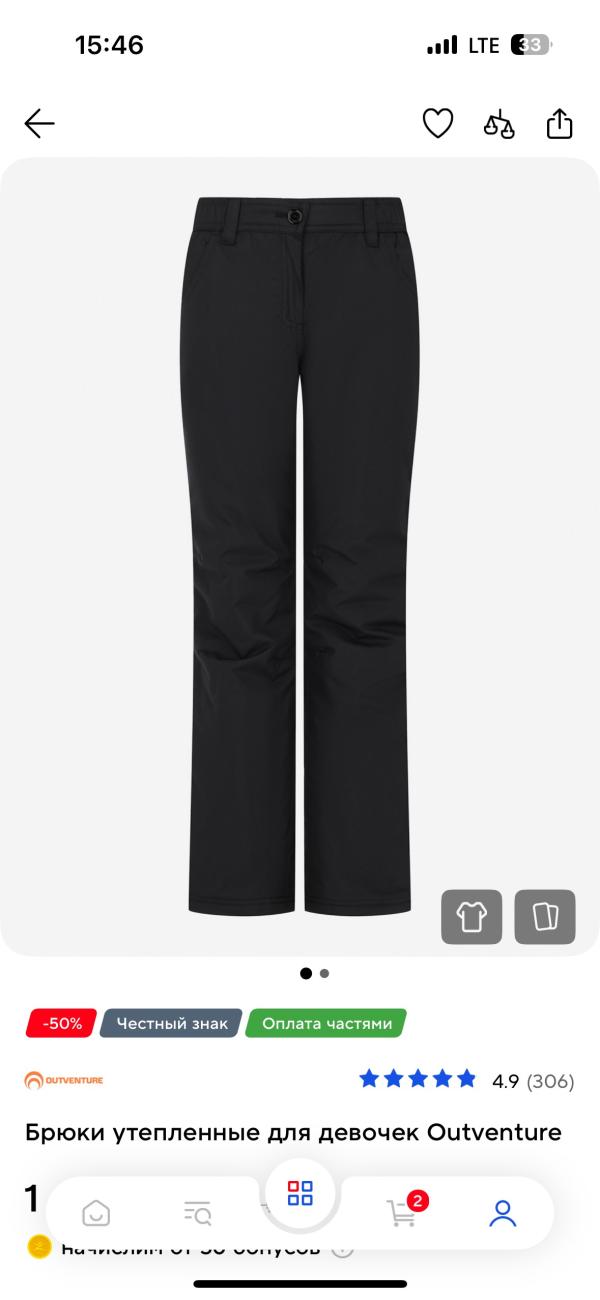Screen dimensions: 600x1300
Task: Go back to the previous page
Action: (x=39, y=124)
